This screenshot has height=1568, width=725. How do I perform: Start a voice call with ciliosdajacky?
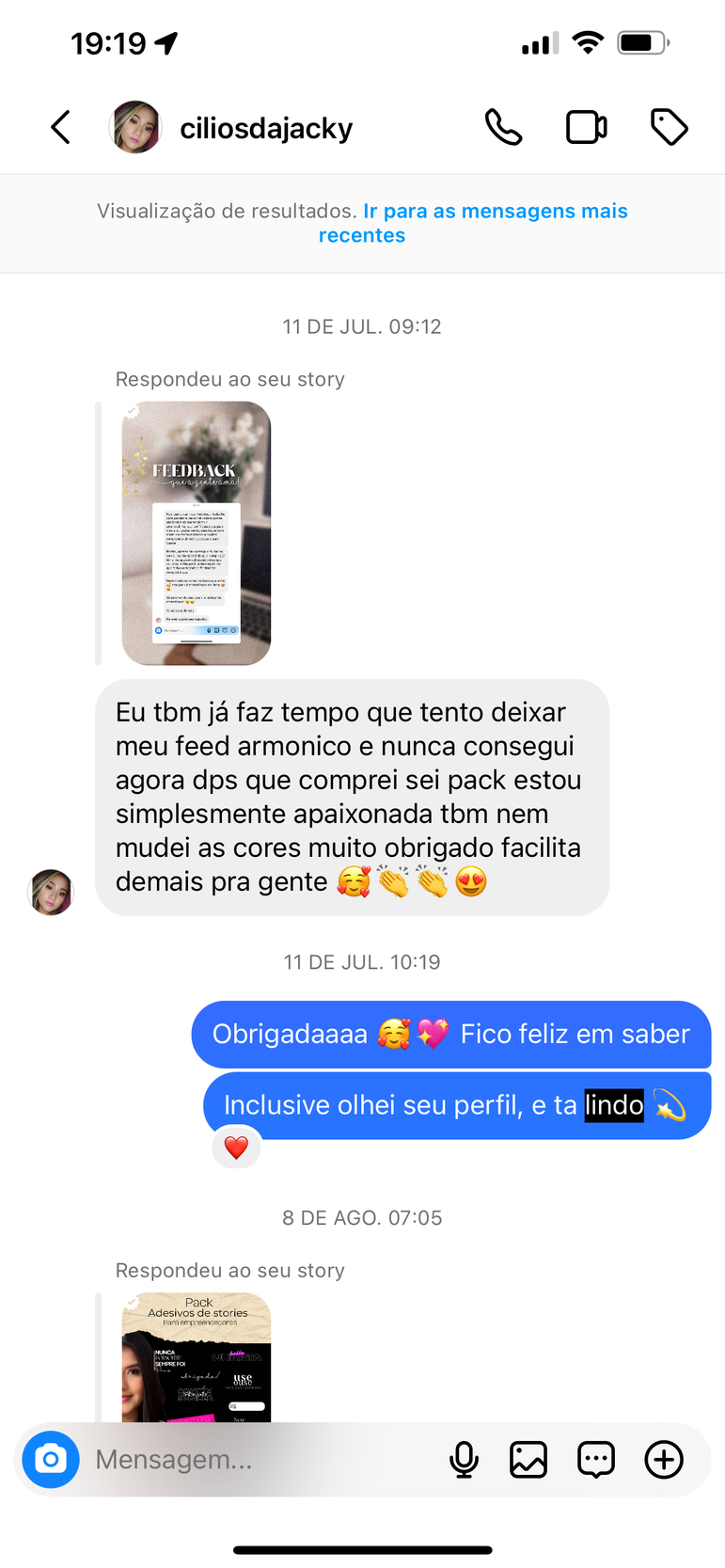[x=503, y=127]
